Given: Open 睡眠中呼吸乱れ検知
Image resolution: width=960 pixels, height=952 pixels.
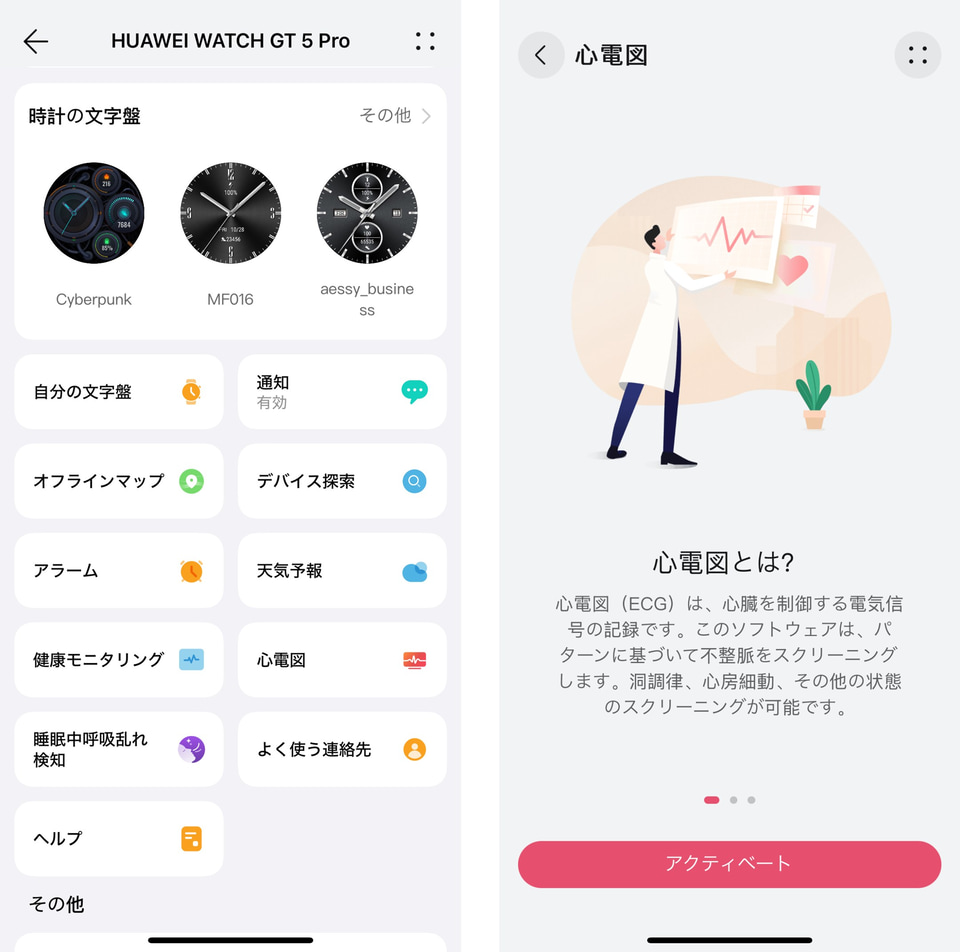Looking at the screenshot, I should pos(119,749).
